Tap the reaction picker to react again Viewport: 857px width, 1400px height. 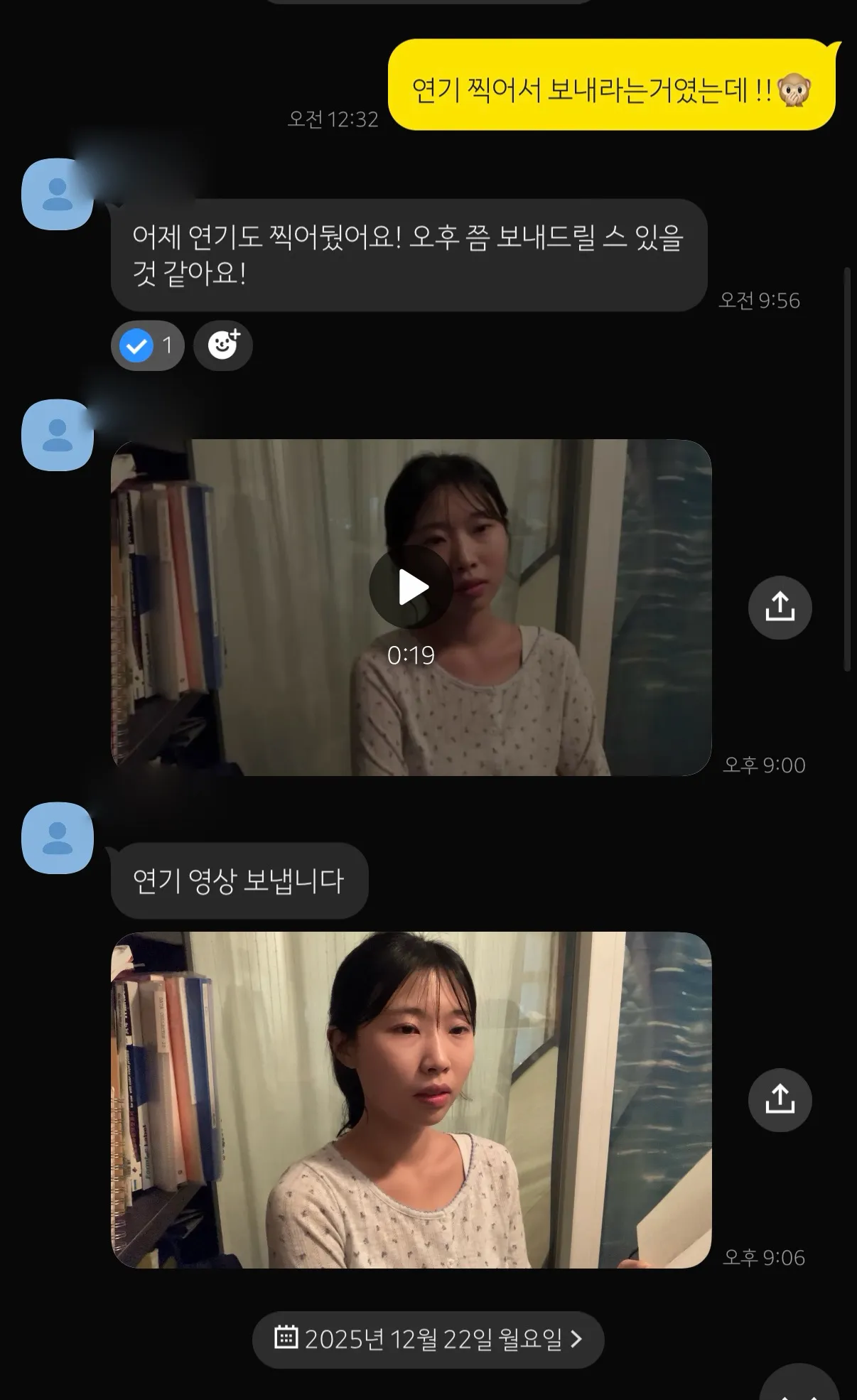coord(222,345)
